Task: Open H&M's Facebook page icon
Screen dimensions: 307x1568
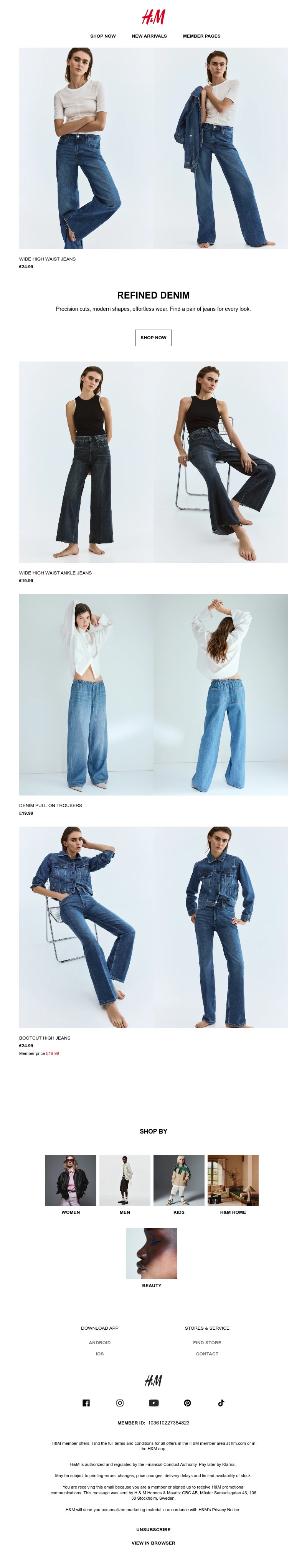Action: (86, 1403)
